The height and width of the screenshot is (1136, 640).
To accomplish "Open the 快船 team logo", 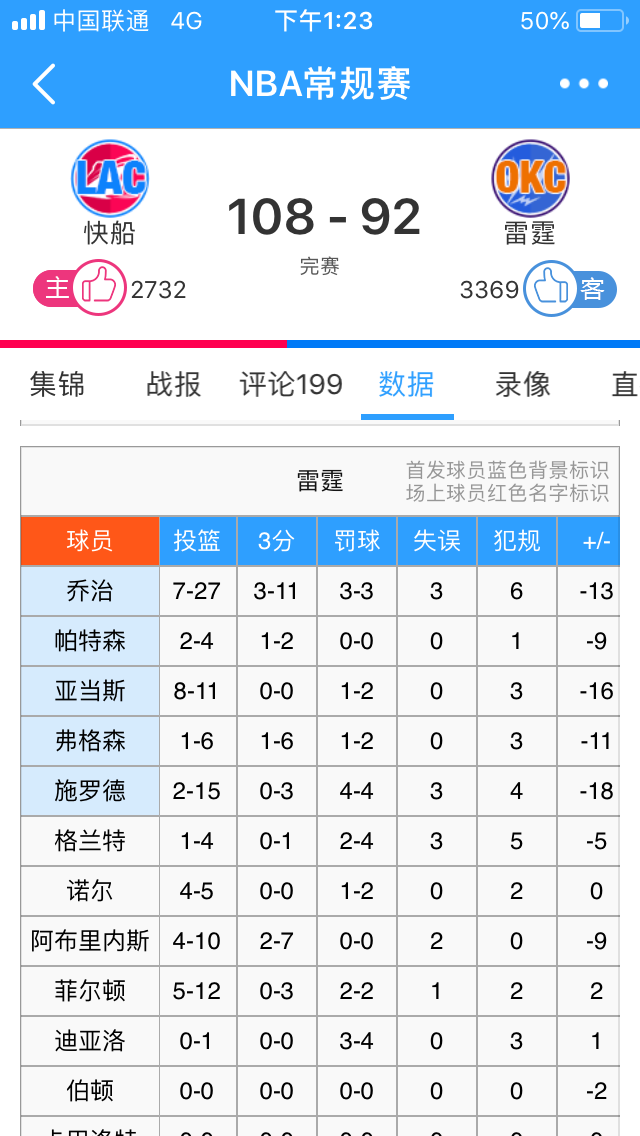I will [110, 179].
